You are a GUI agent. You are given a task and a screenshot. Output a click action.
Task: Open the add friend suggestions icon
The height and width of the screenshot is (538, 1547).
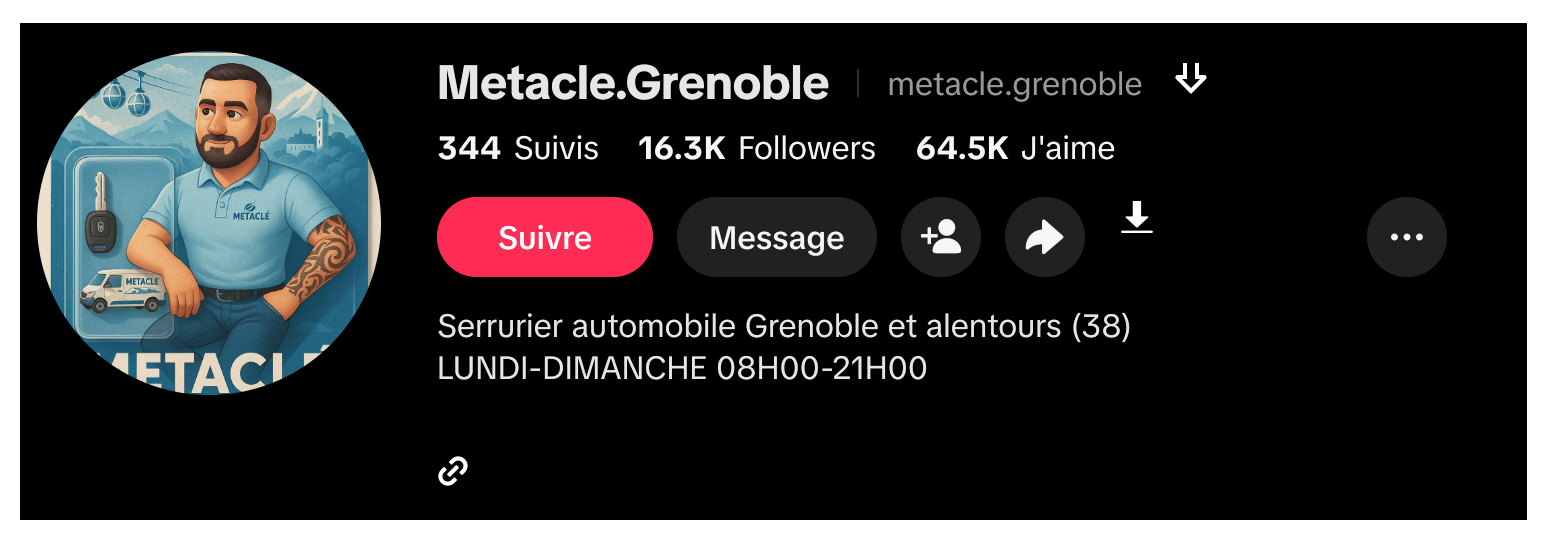(x=941, y=237)
